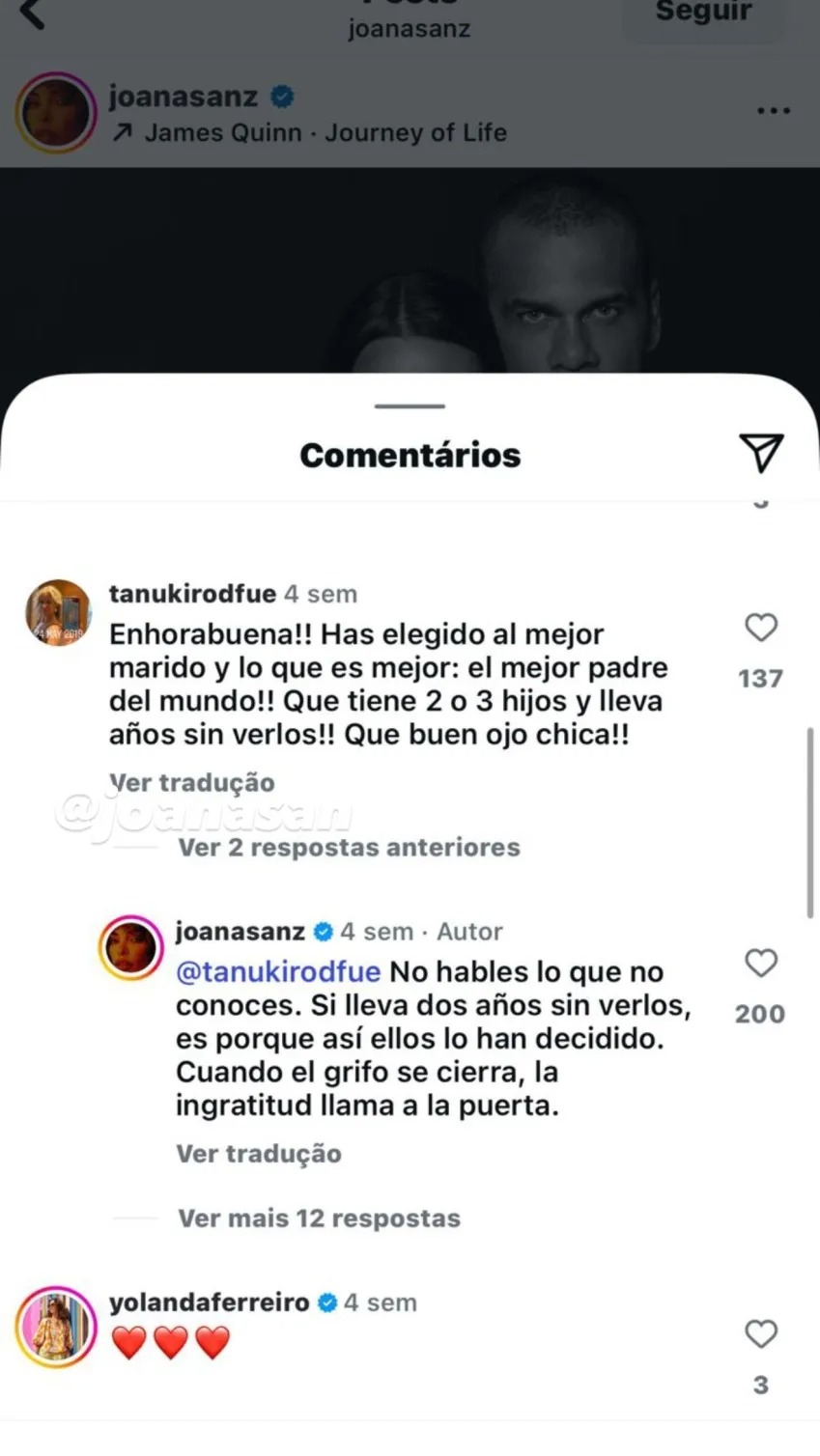Follow joanasanz with the Seguir button
820x1456 pixels.
[x=703, y=14]
